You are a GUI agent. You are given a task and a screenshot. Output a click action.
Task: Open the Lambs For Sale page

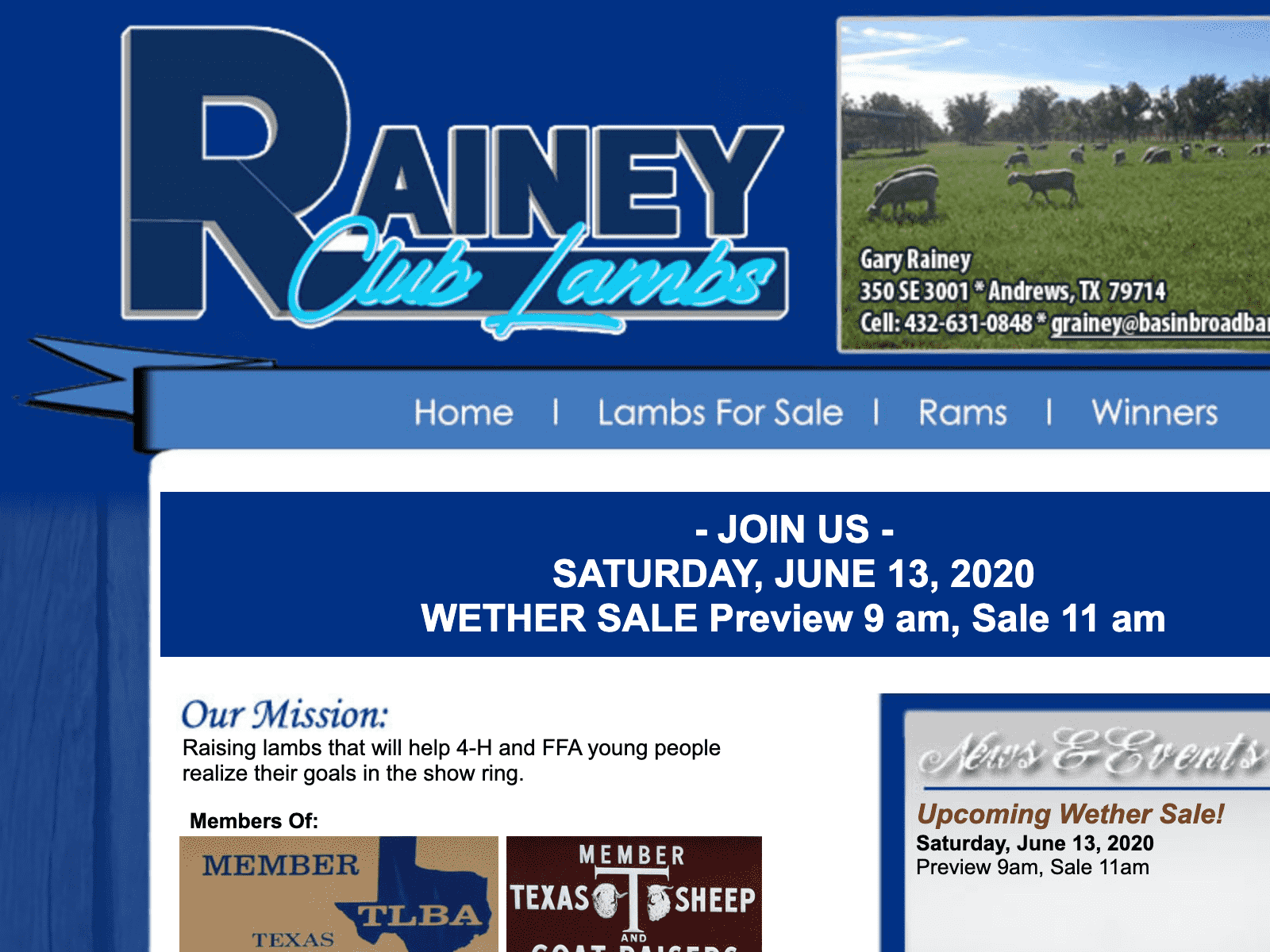[x=720, y=413]
